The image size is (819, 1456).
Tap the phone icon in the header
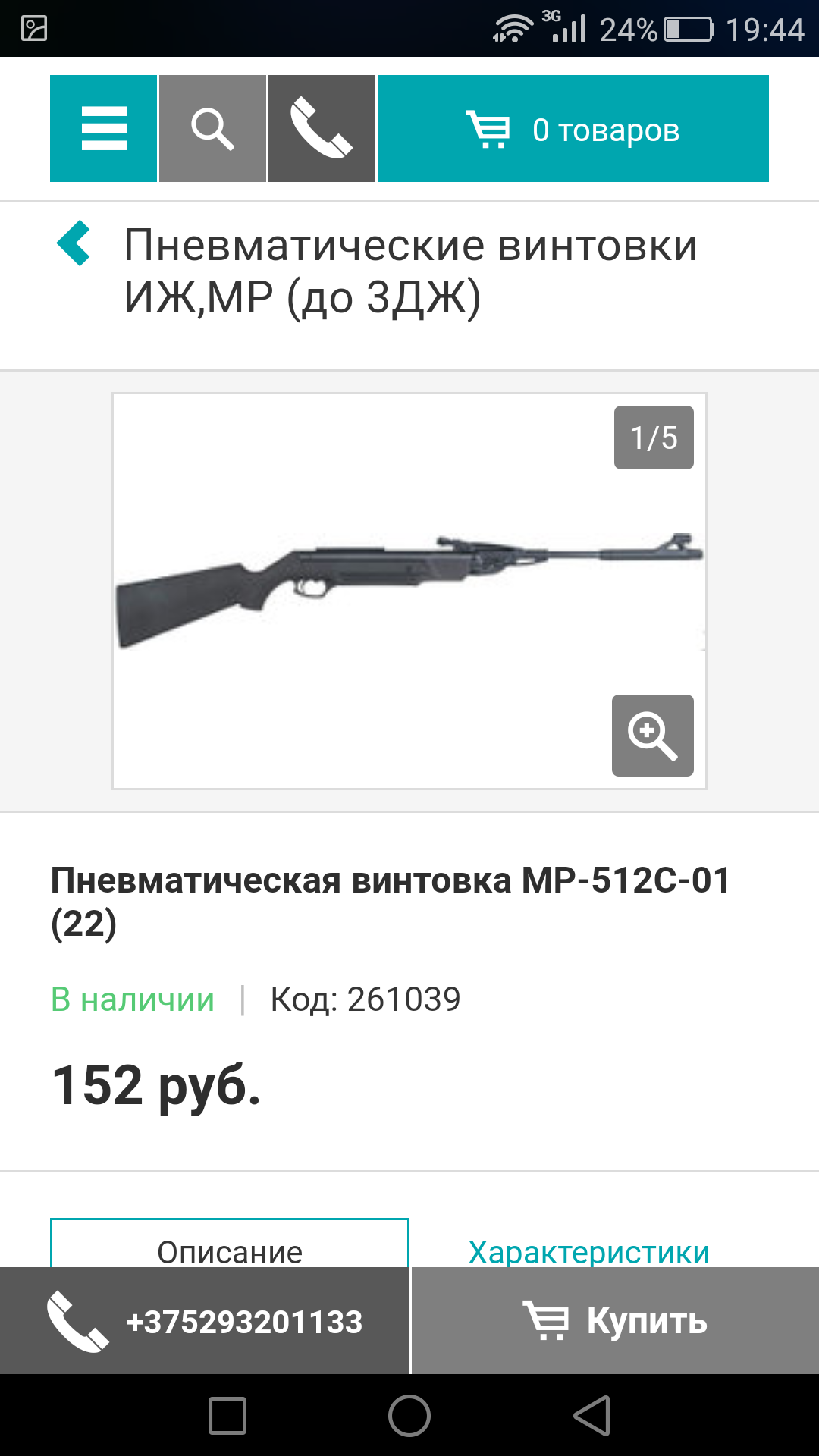322,128
